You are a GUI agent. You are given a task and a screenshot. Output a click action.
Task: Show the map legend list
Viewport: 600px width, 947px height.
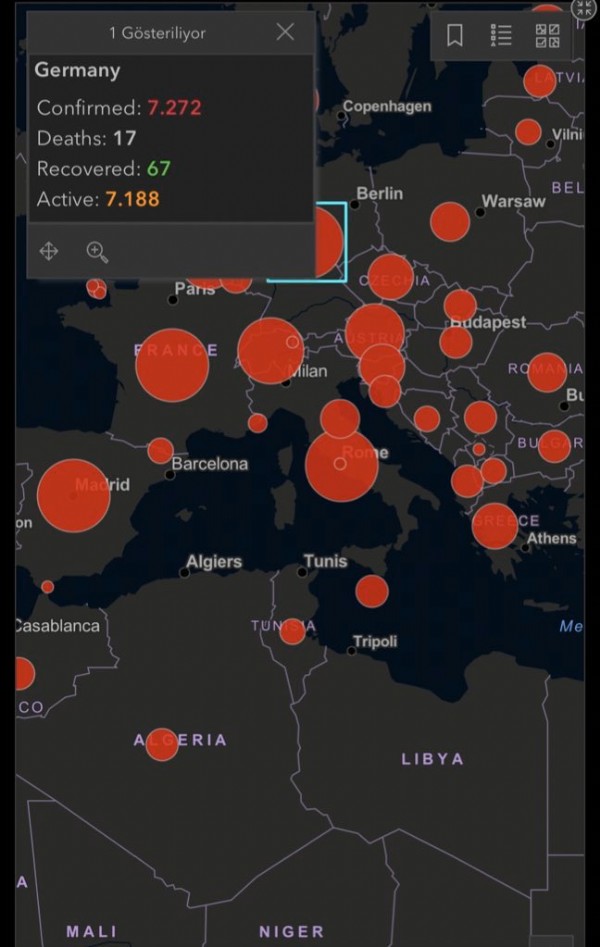[501, 36]
